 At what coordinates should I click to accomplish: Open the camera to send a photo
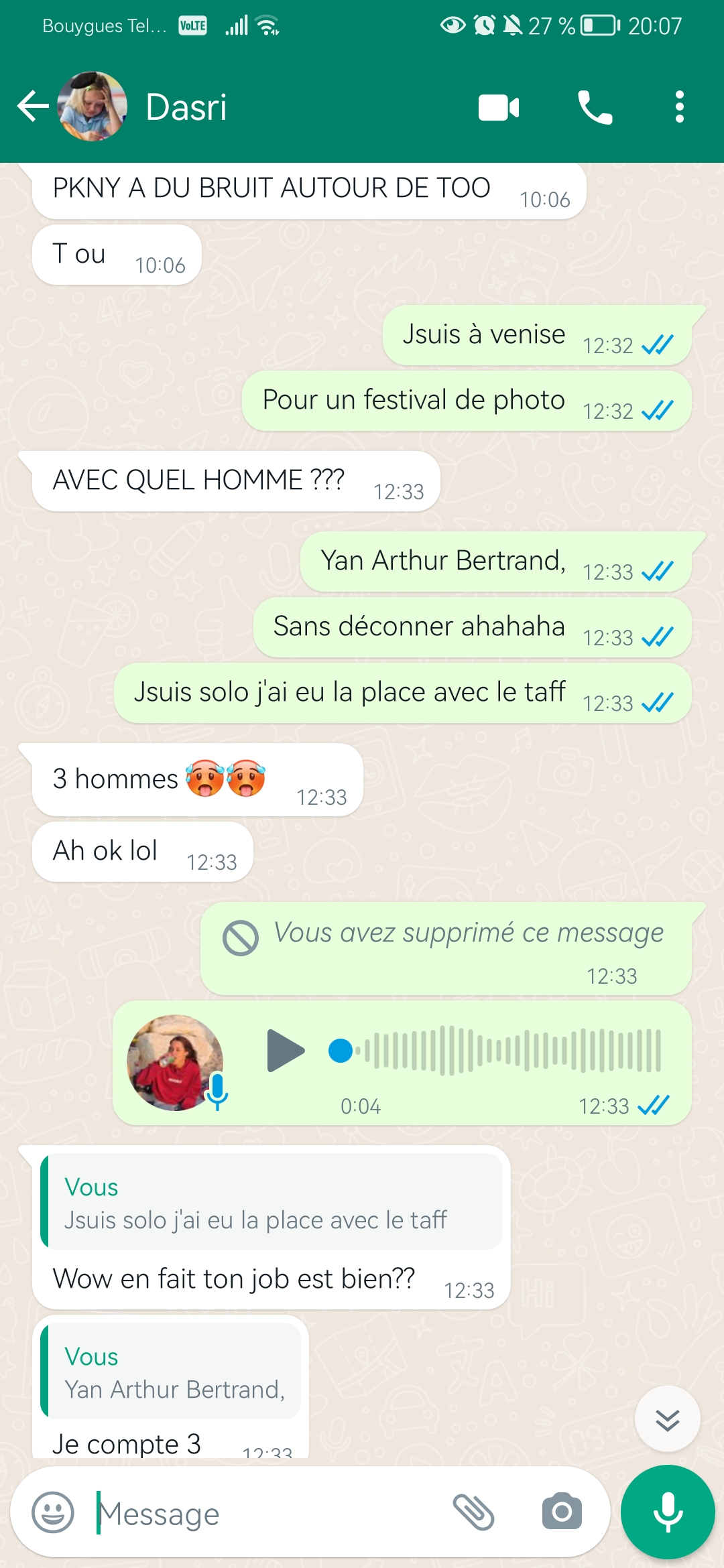coord(562,1511)
